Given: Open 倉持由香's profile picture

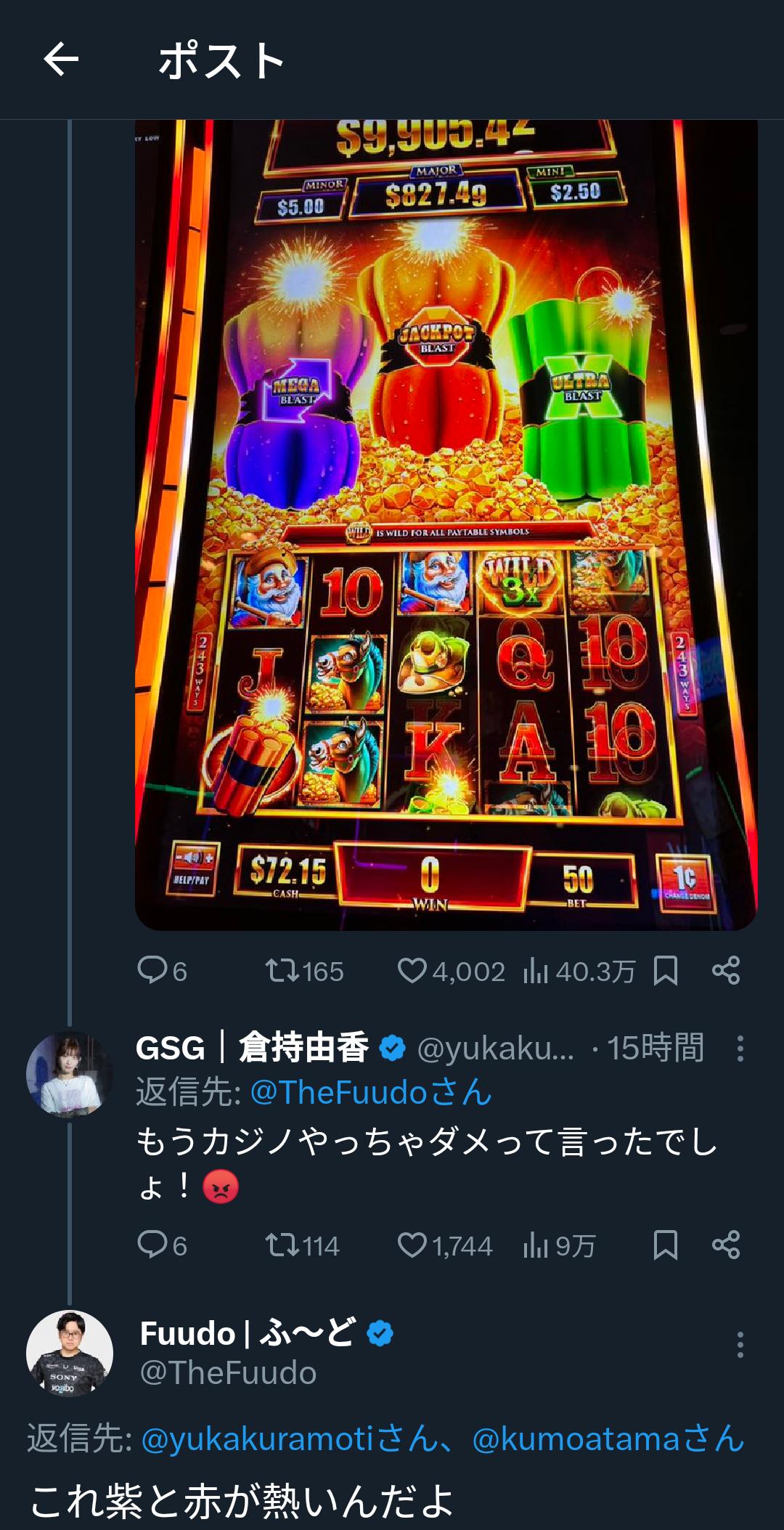Looking at the screenshot, I should [69, 1073].
